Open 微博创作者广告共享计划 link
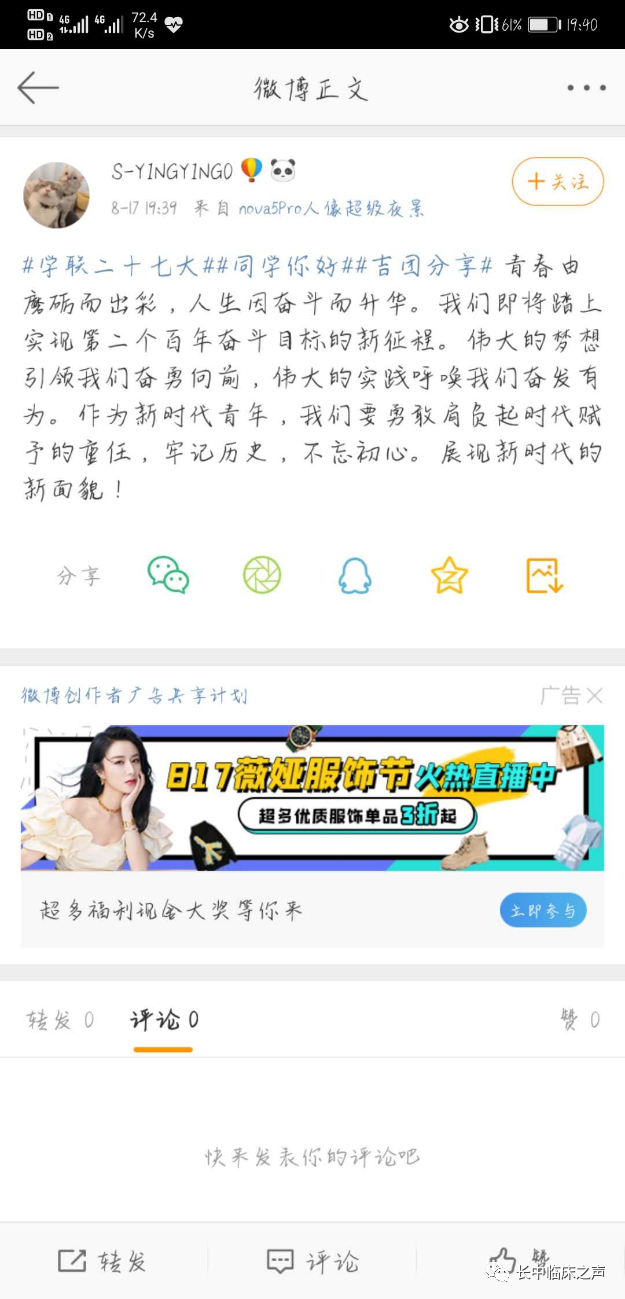Screen dimensions: 625x1299 [134, 695]
